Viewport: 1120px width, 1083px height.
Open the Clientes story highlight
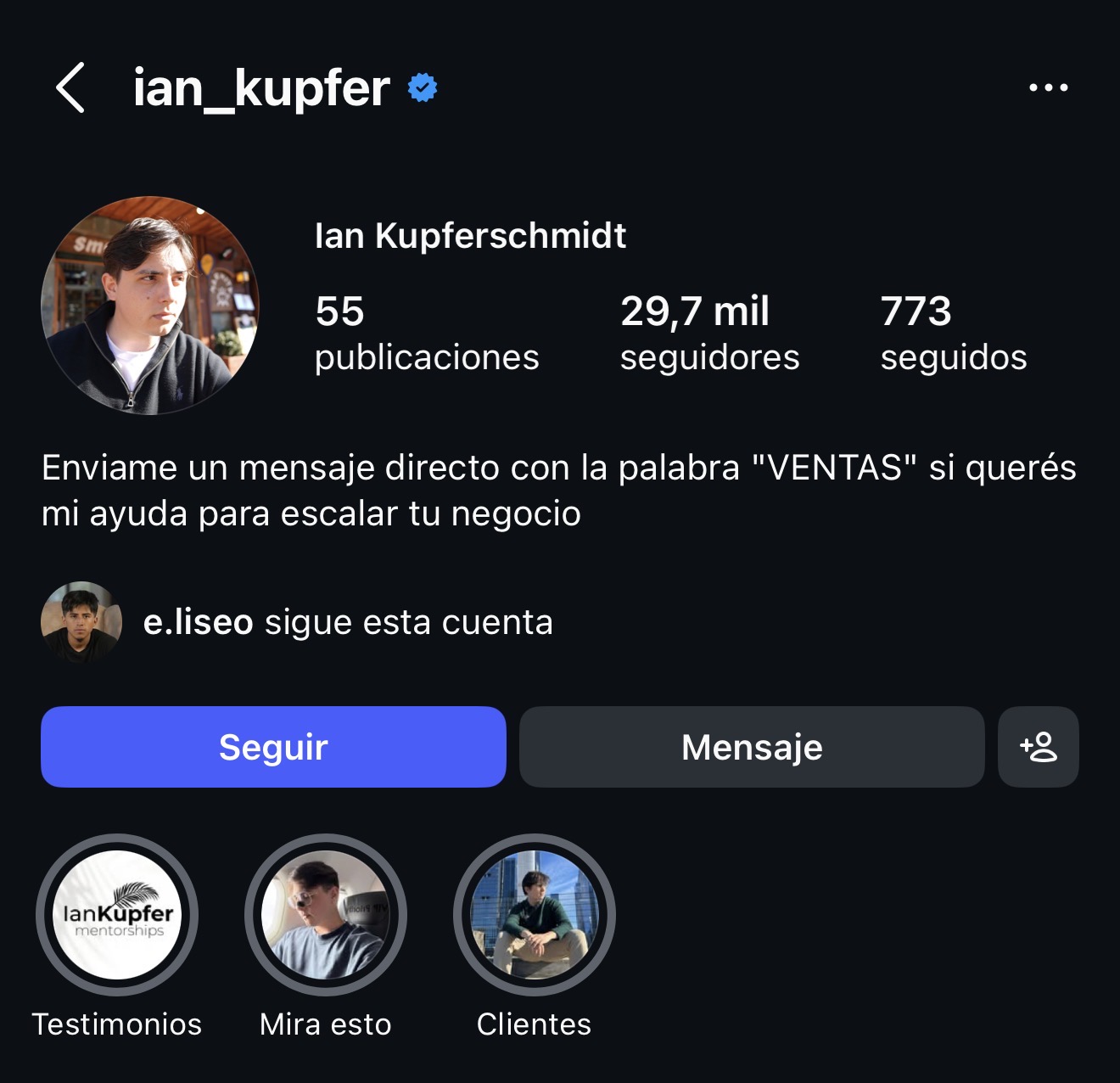(535, 915)
